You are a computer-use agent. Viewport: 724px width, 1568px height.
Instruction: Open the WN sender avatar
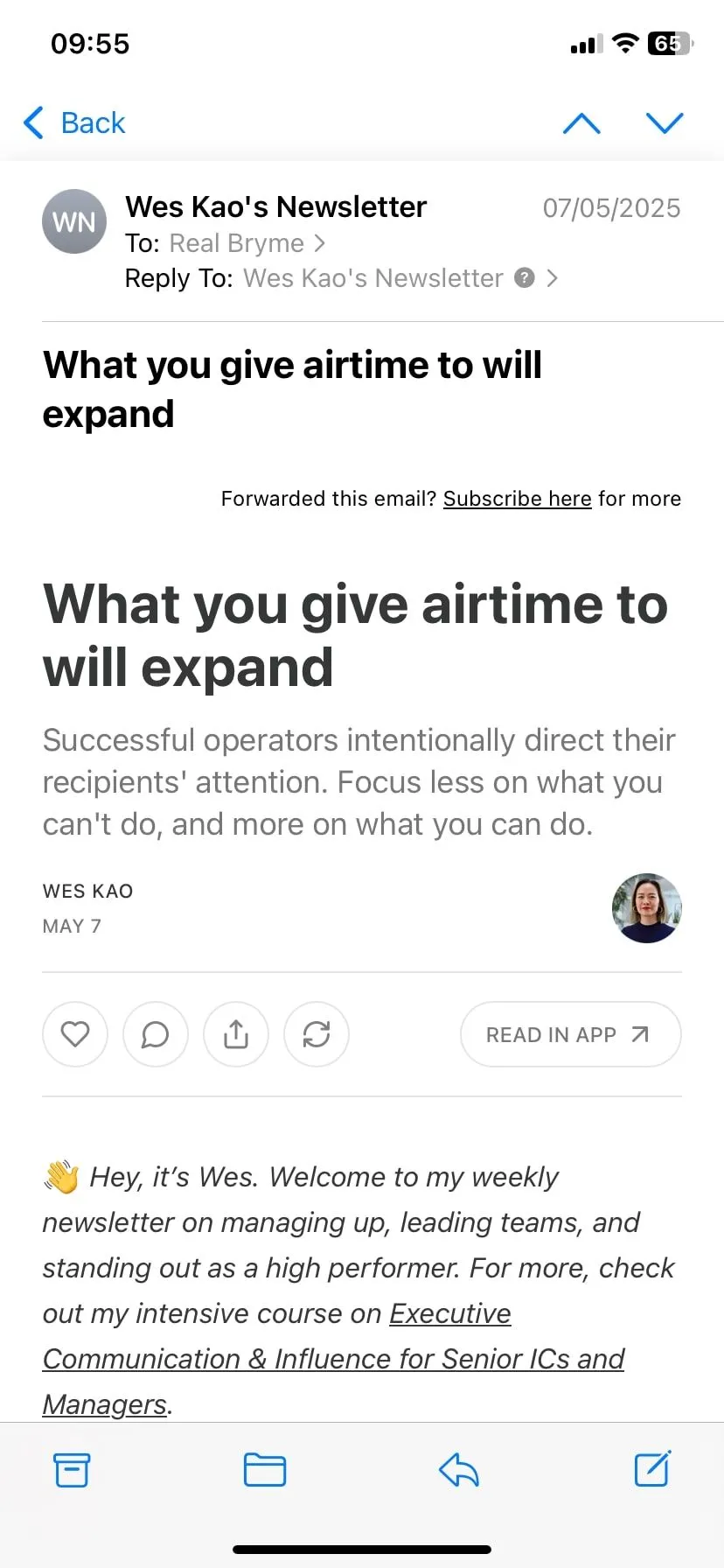pos(74,221)
